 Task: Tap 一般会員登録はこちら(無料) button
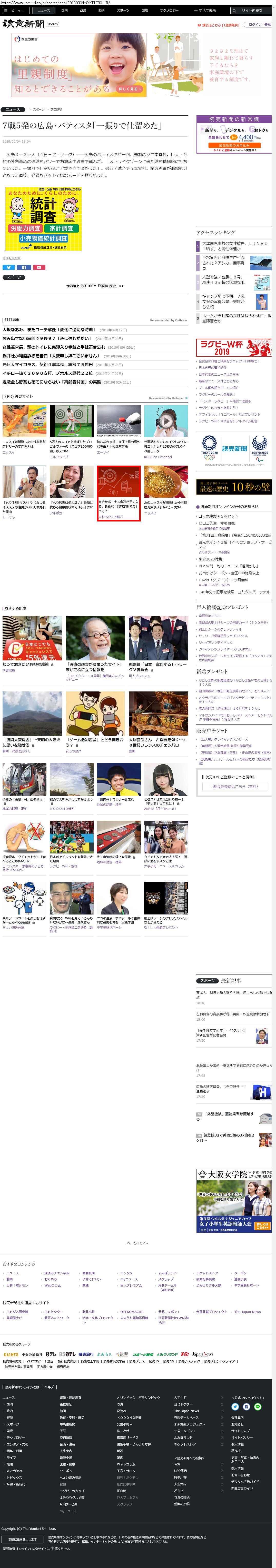coord(234,786)
